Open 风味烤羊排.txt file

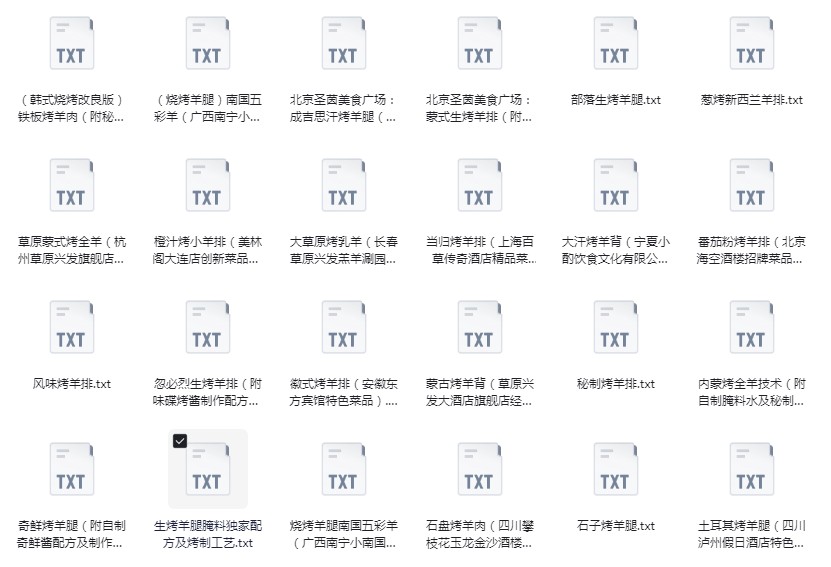pos(71,329)
